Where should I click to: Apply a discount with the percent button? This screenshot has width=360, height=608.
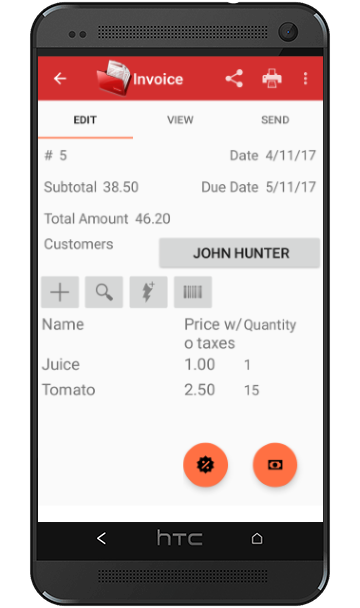pyautogui.click(x=205, y=465)
